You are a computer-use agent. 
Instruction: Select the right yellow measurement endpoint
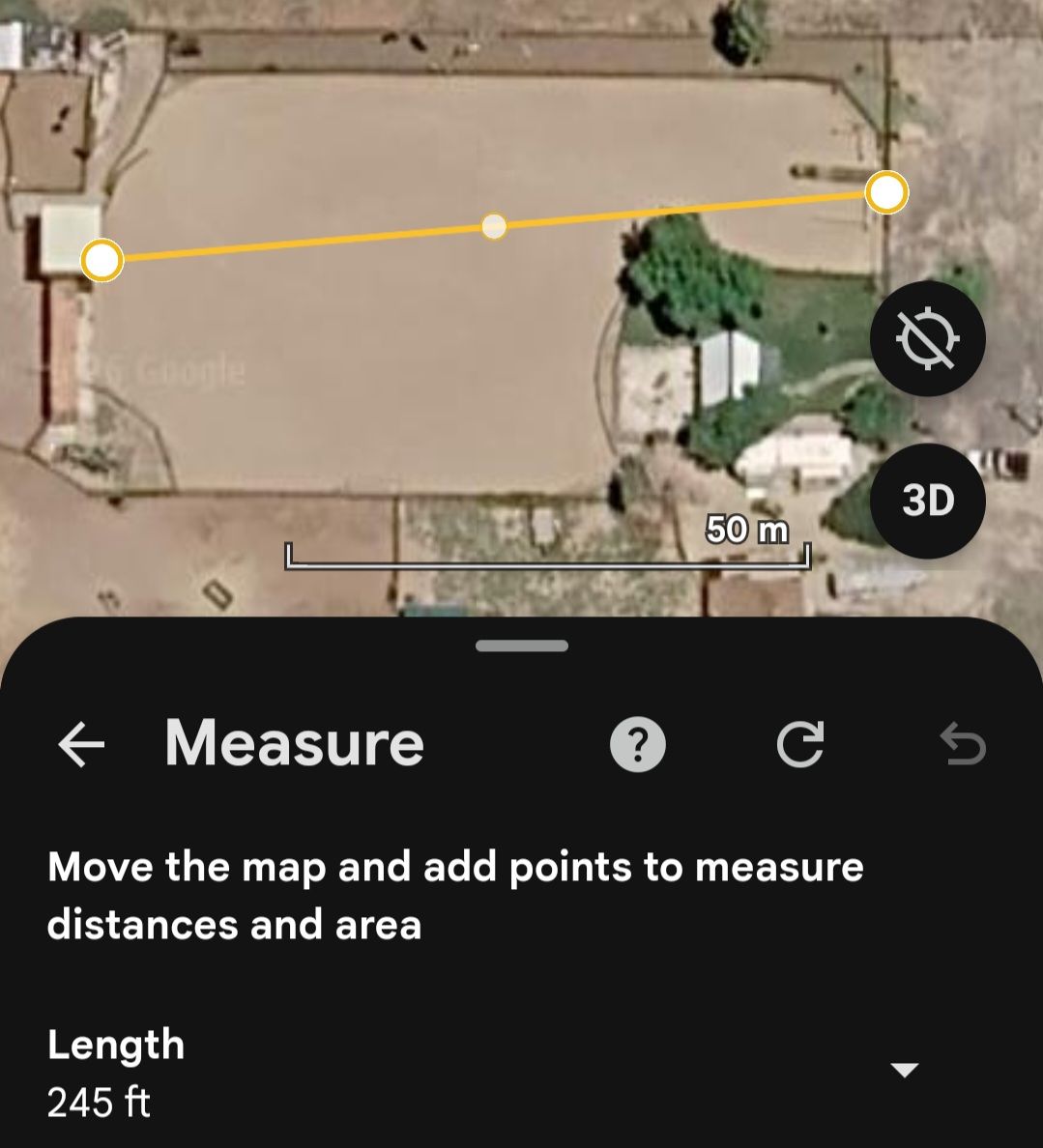click(x=885, y=192)
